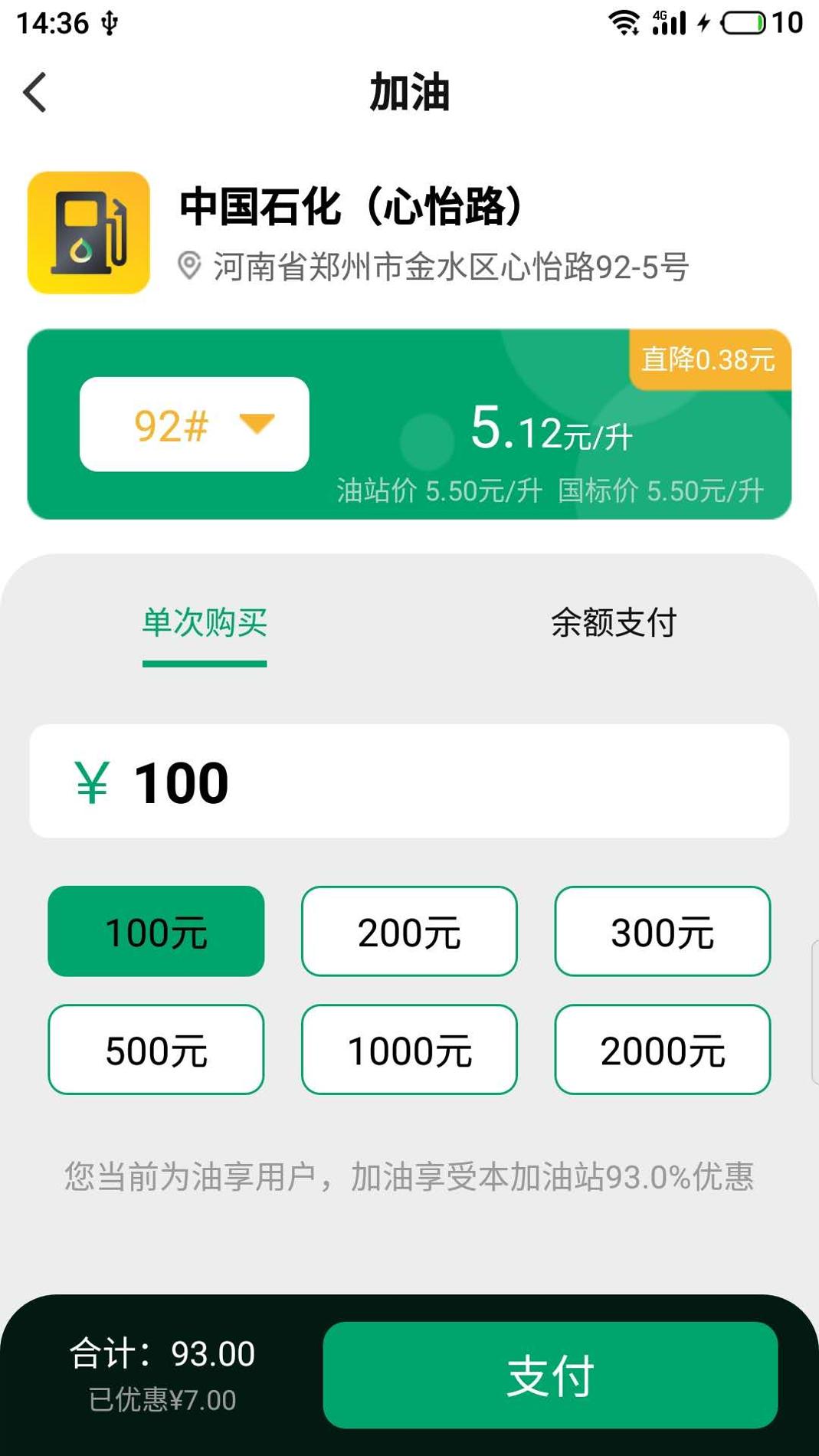Pick the 300元 amount
The width and height of the screenshot is (819, 1456).
[x=662, y=932]
